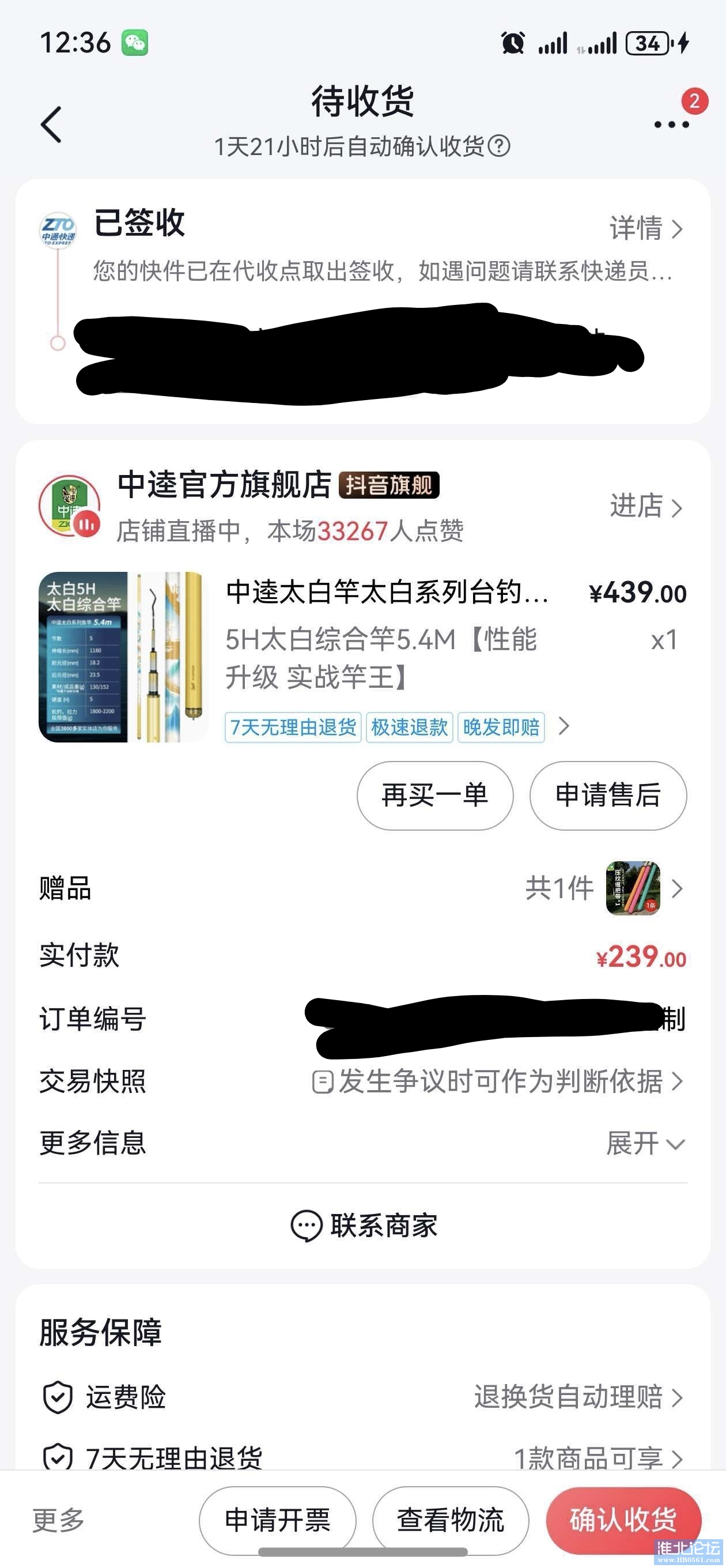Open the three-dot overflow menu
Viewport: 726px width, 1568px height.
click(671, 124)
